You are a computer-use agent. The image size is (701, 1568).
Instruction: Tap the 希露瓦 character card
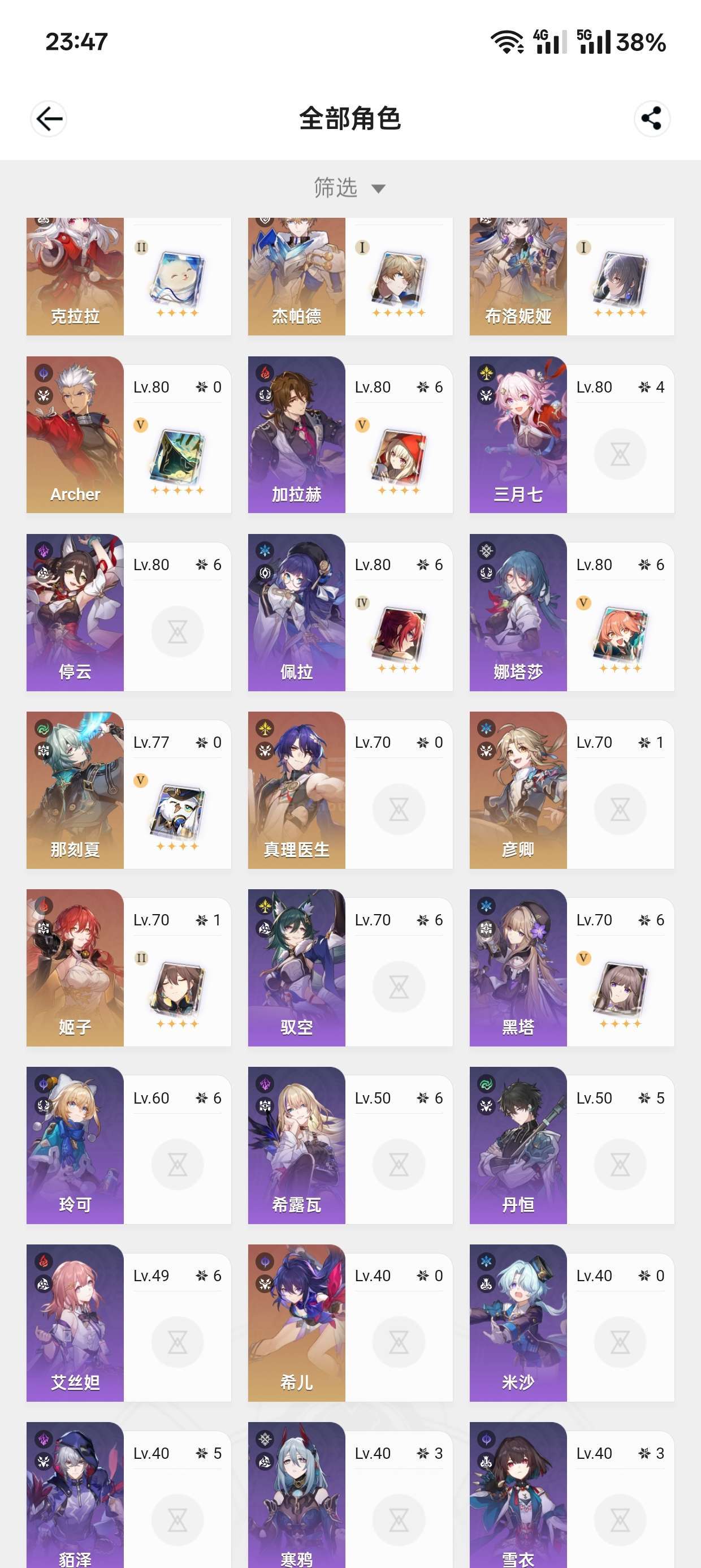(x=350, y=1145)
